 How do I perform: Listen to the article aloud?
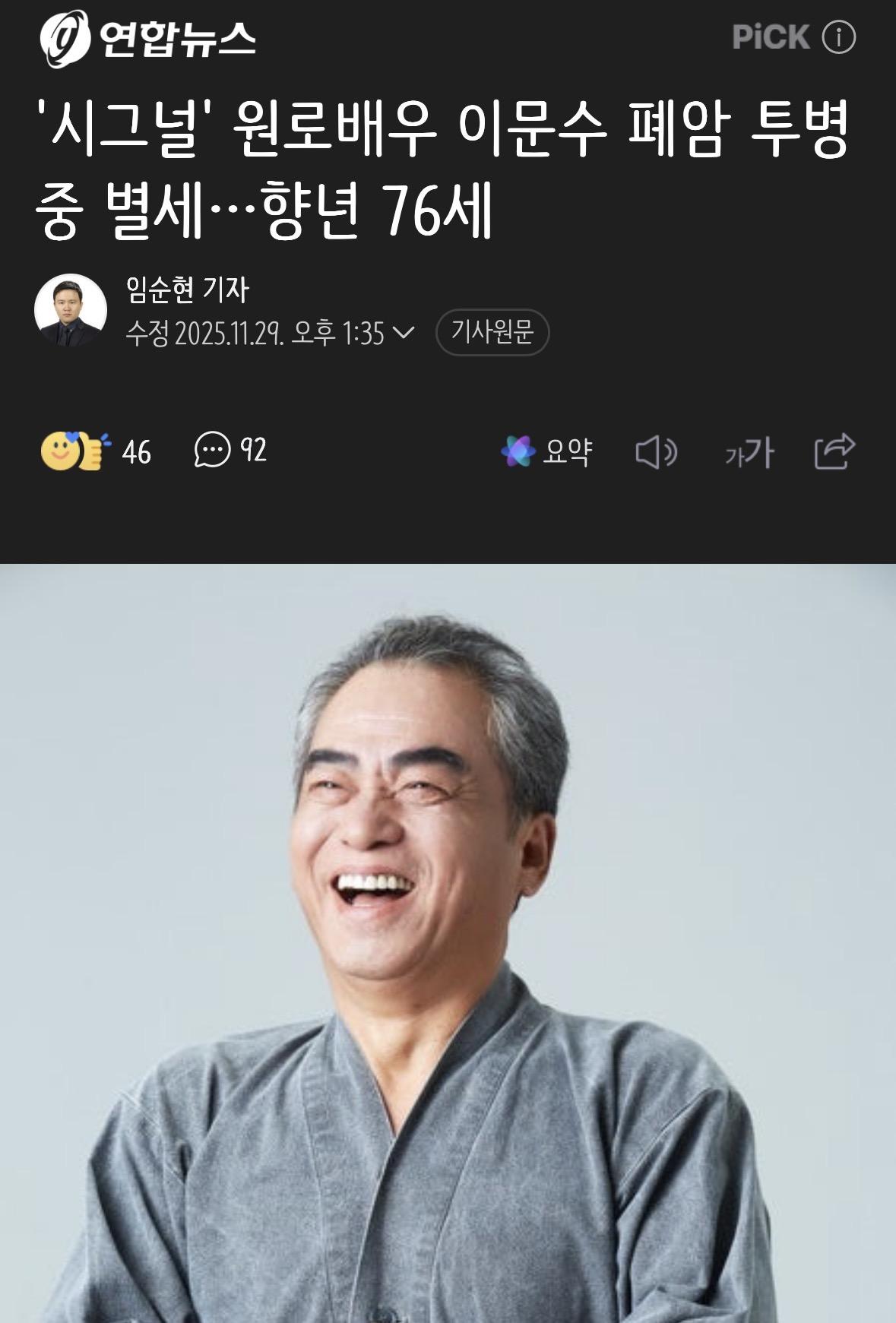pos(656,452)
